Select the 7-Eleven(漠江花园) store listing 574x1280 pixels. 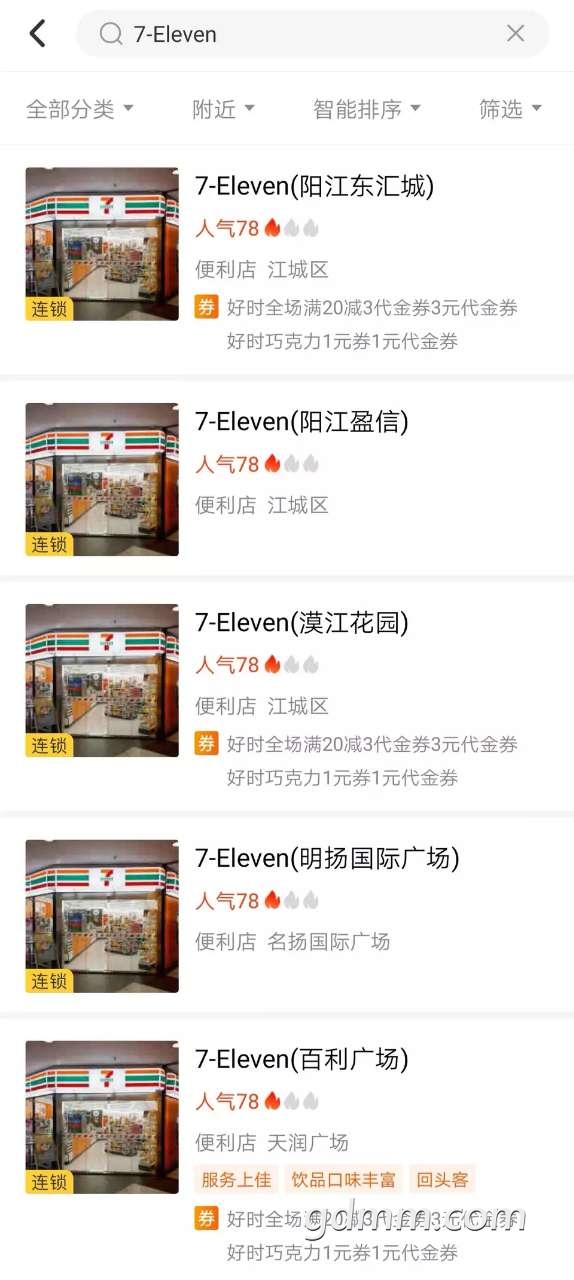(x=287, y=697)
